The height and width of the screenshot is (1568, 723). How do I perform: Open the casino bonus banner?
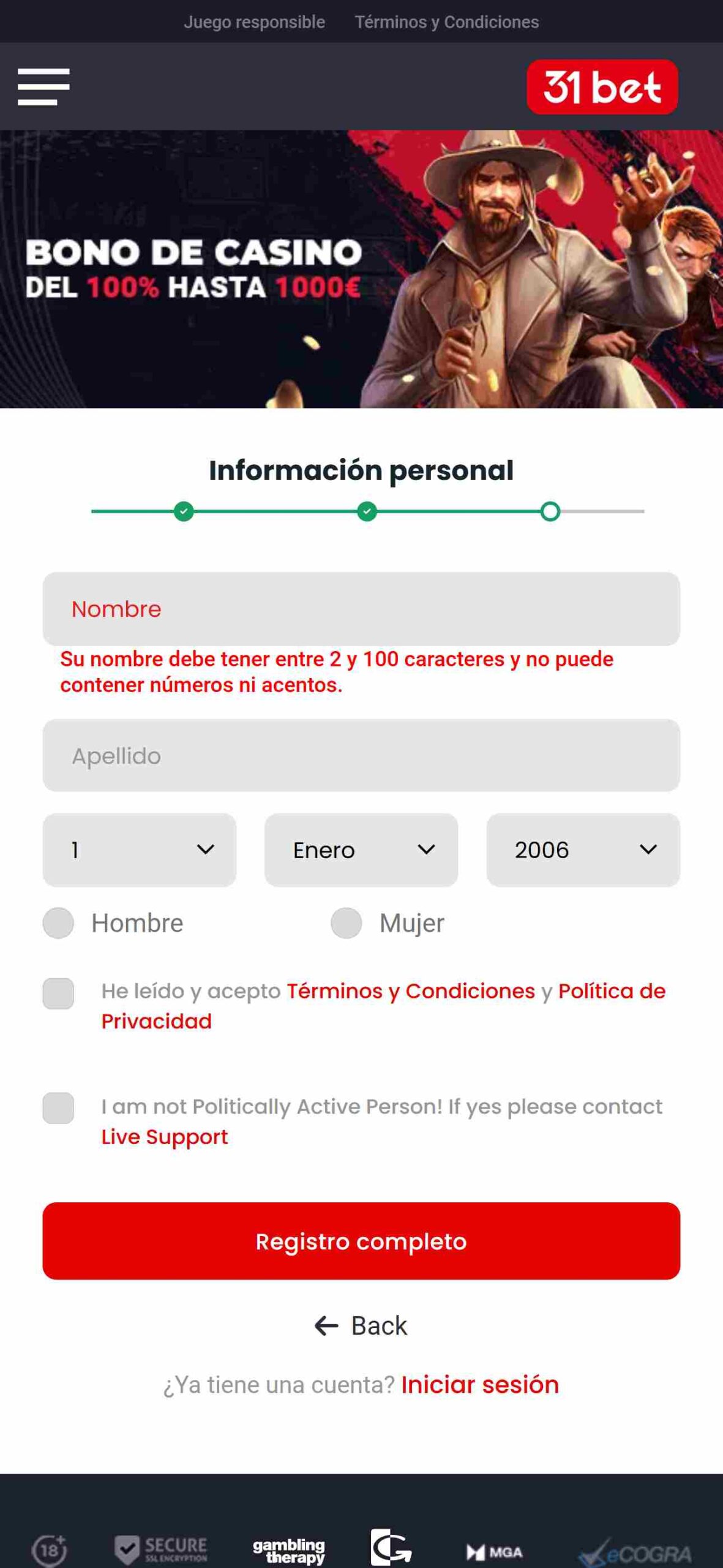point(361,269)
